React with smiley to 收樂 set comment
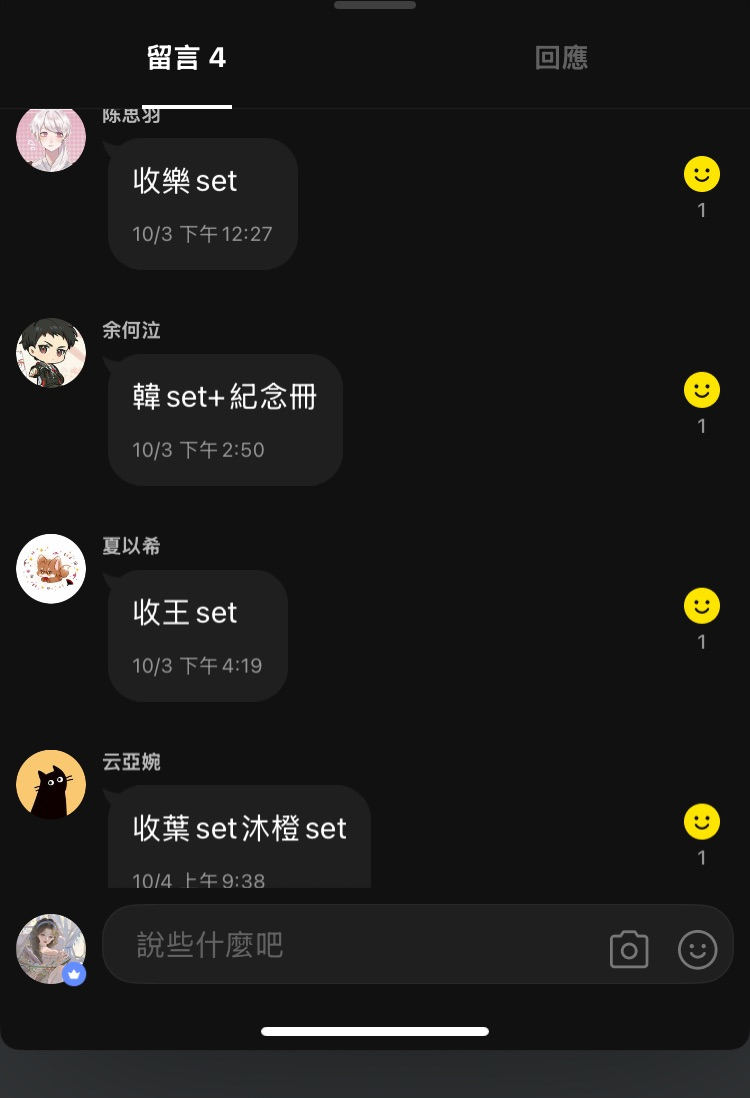Image resolution: width=750 pixels, height=1098 pixels. click(x=702, y=174)
